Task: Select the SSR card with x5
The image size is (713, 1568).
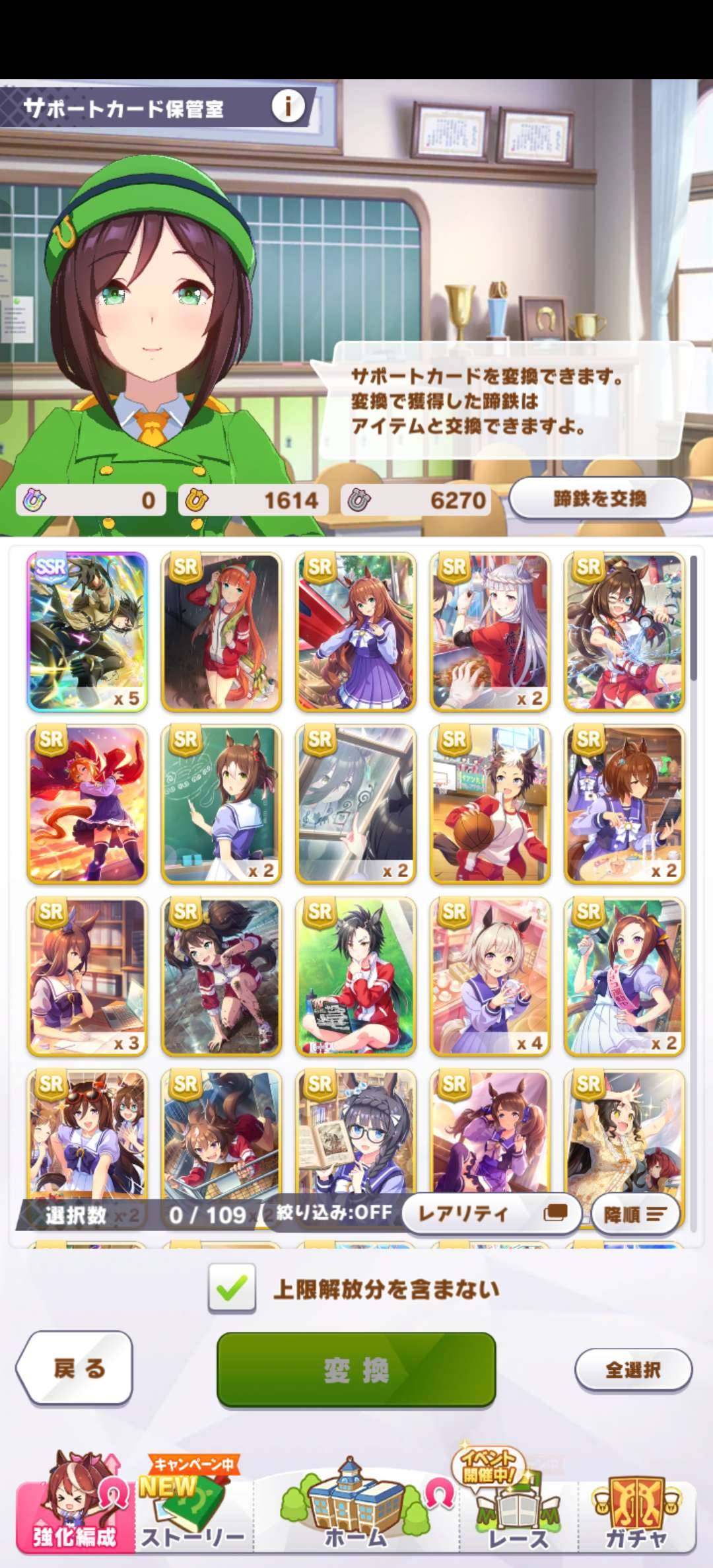Action: coord(87,631)
